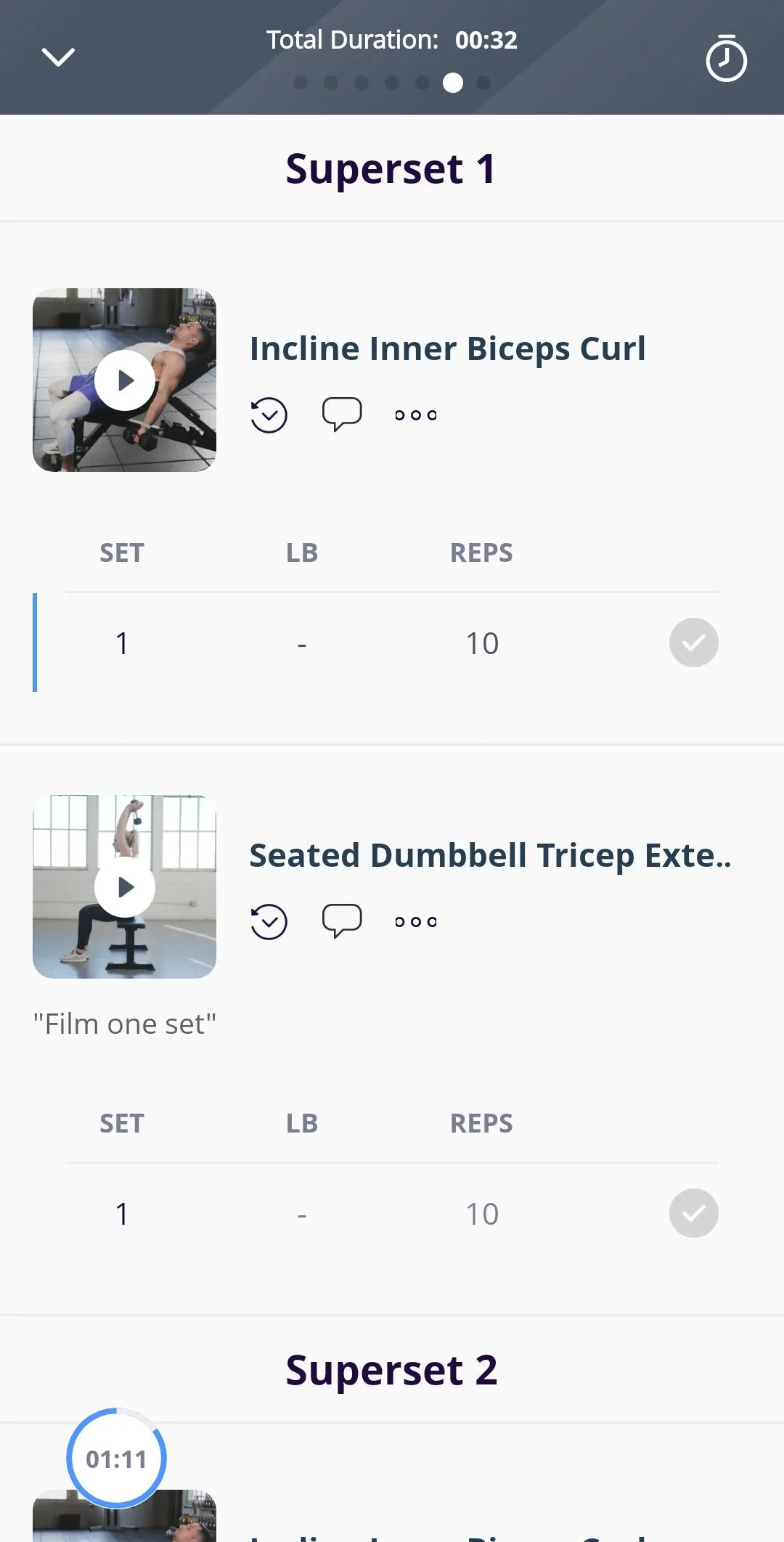View history for Incline Inner Biceps Curl
This screenshot has height=1542, width=784.
[x=269, y=415]
